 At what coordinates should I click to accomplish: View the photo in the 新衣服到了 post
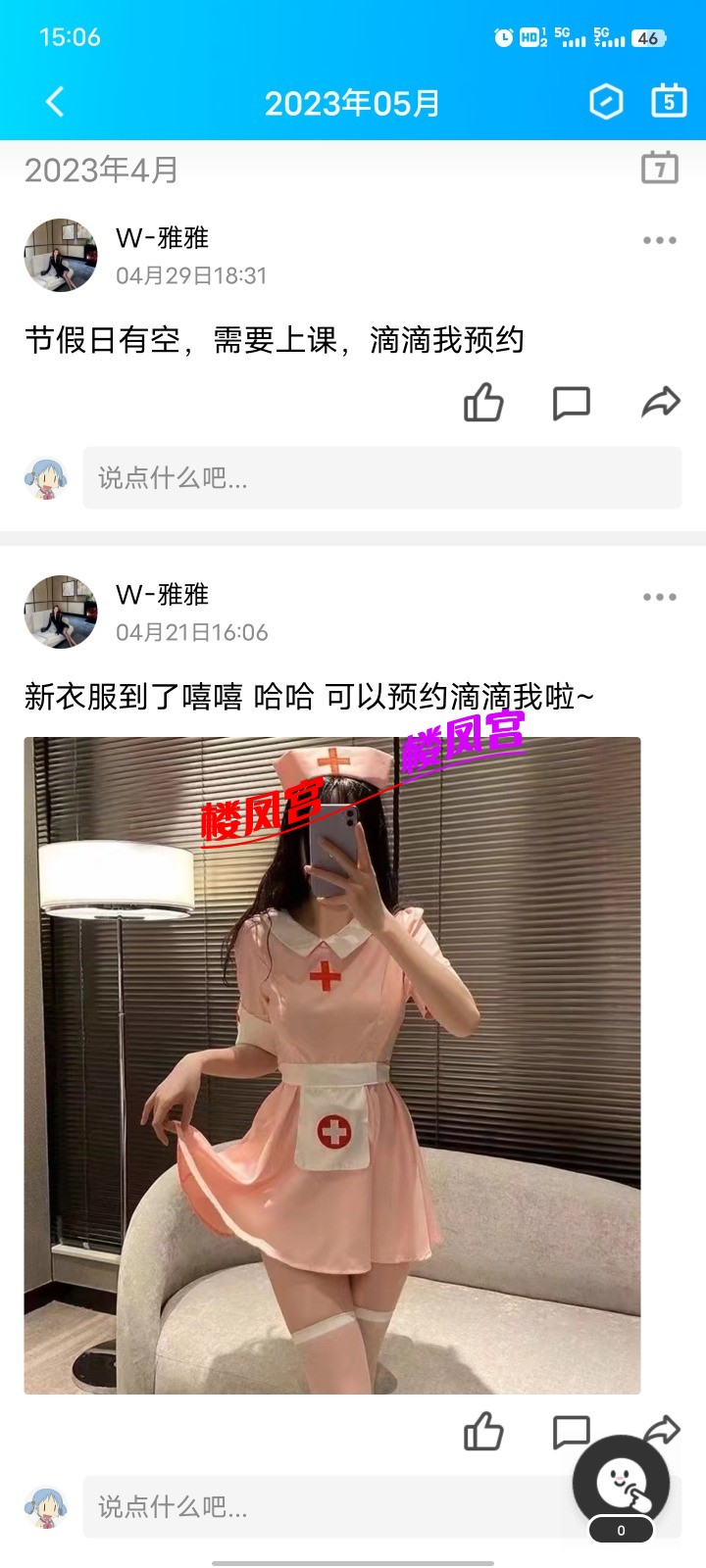pos(332,1065)
